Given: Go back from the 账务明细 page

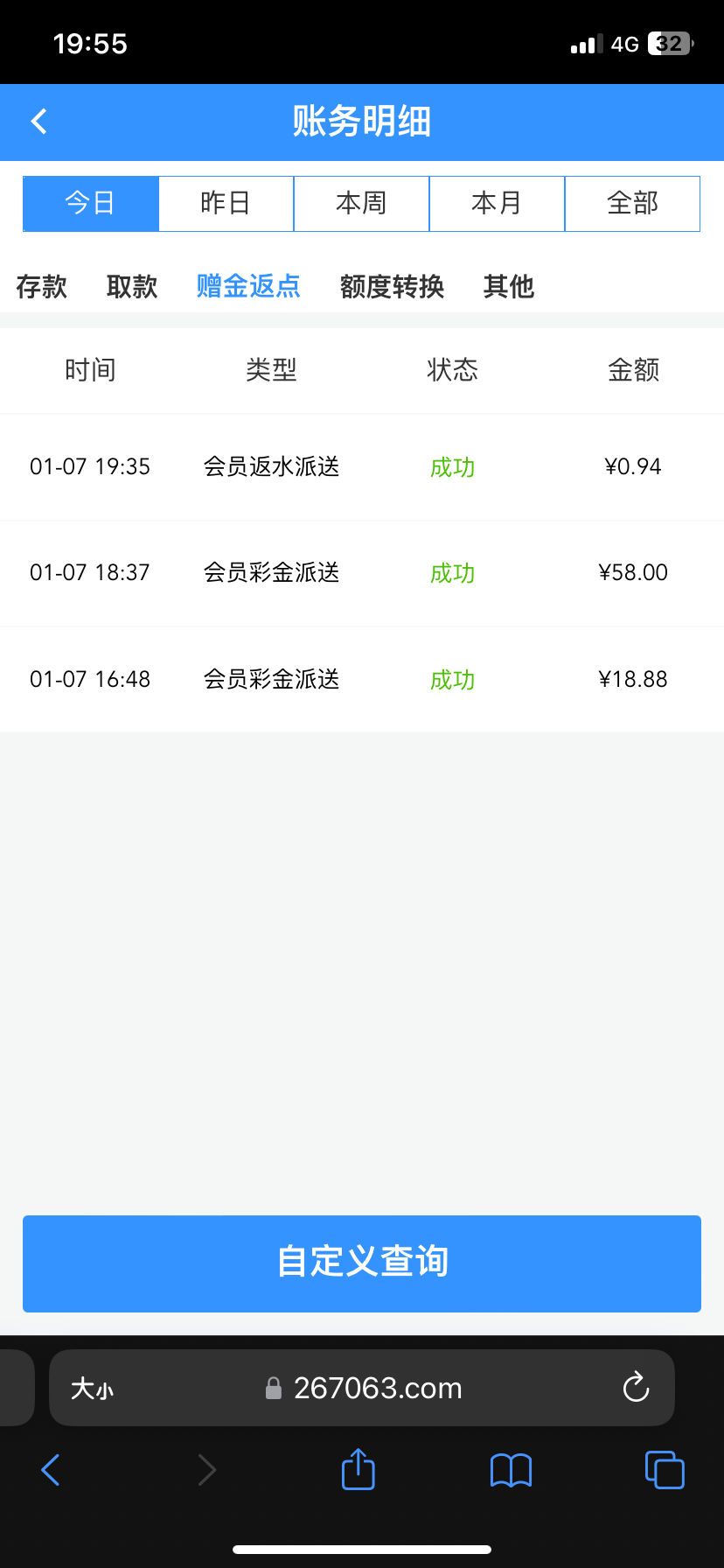Looking at the screenshot, I should click(39, 122).
